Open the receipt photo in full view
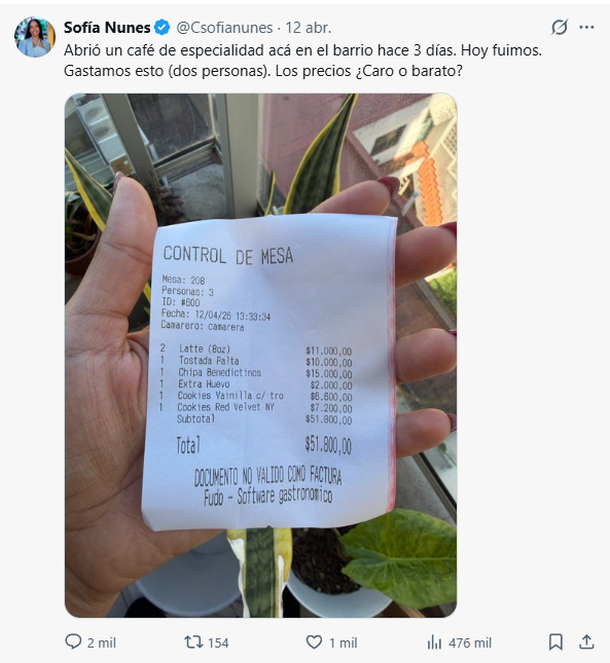Image resolution: width=610 pixels, height=663 pixels. pyautogui.click(x=261, y=355)
